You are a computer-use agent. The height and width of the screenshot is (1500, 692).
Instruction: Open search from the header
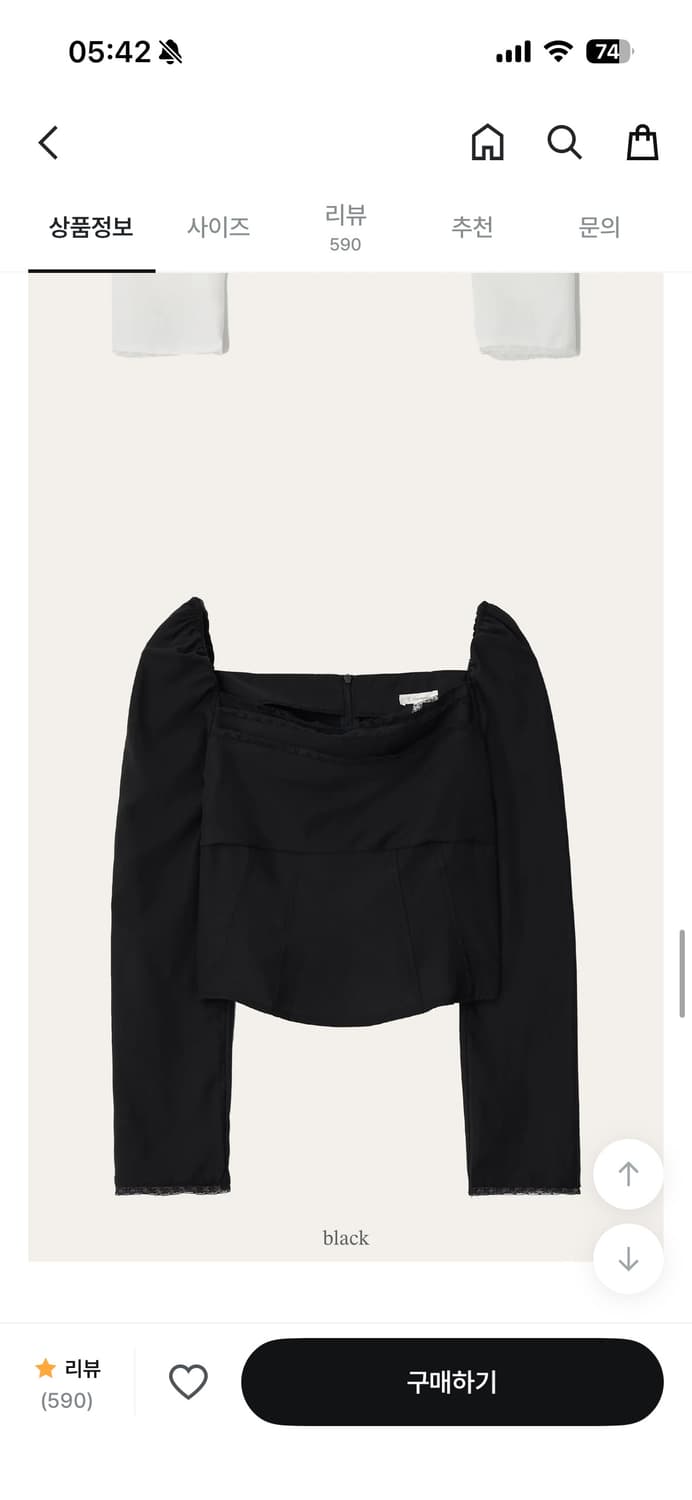click(x=564, y=143)
